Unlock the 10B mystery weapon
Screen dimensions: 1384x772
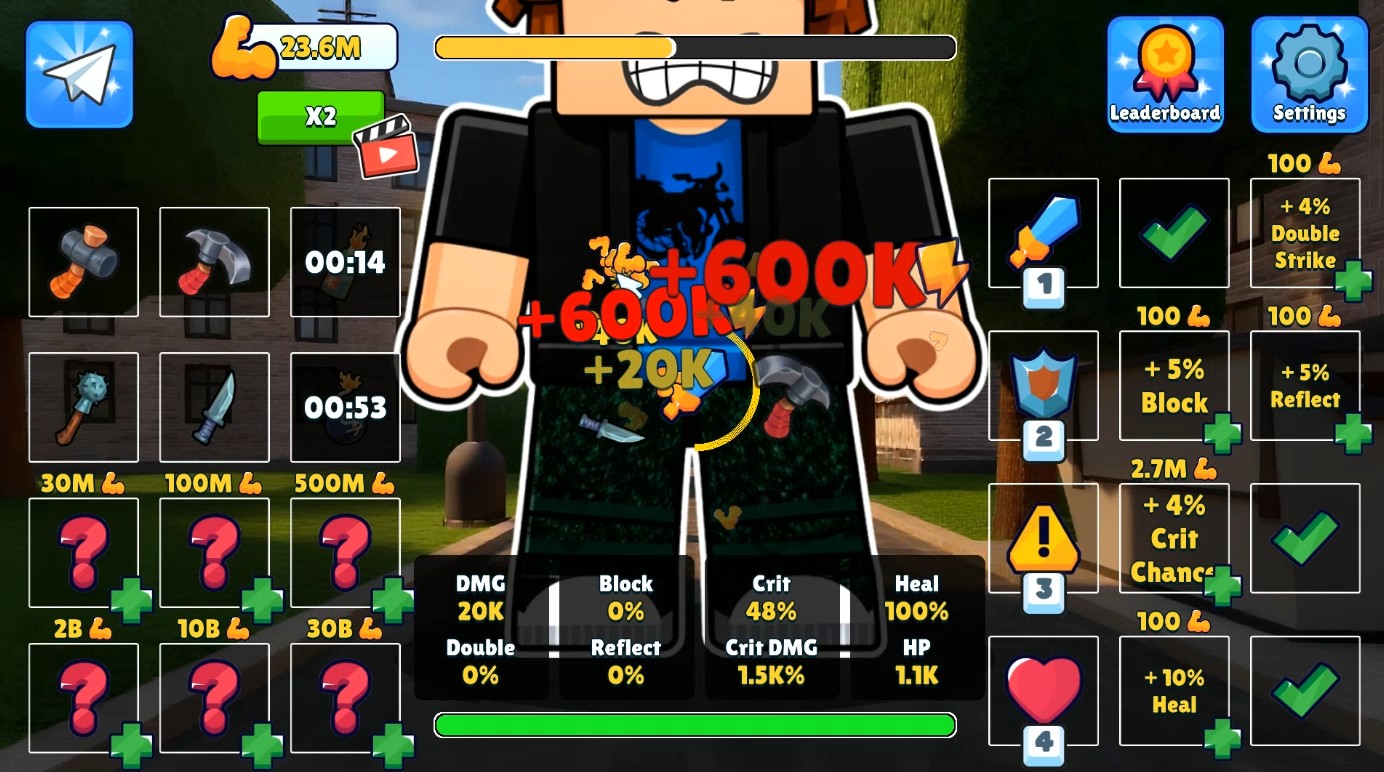(214, 697)
